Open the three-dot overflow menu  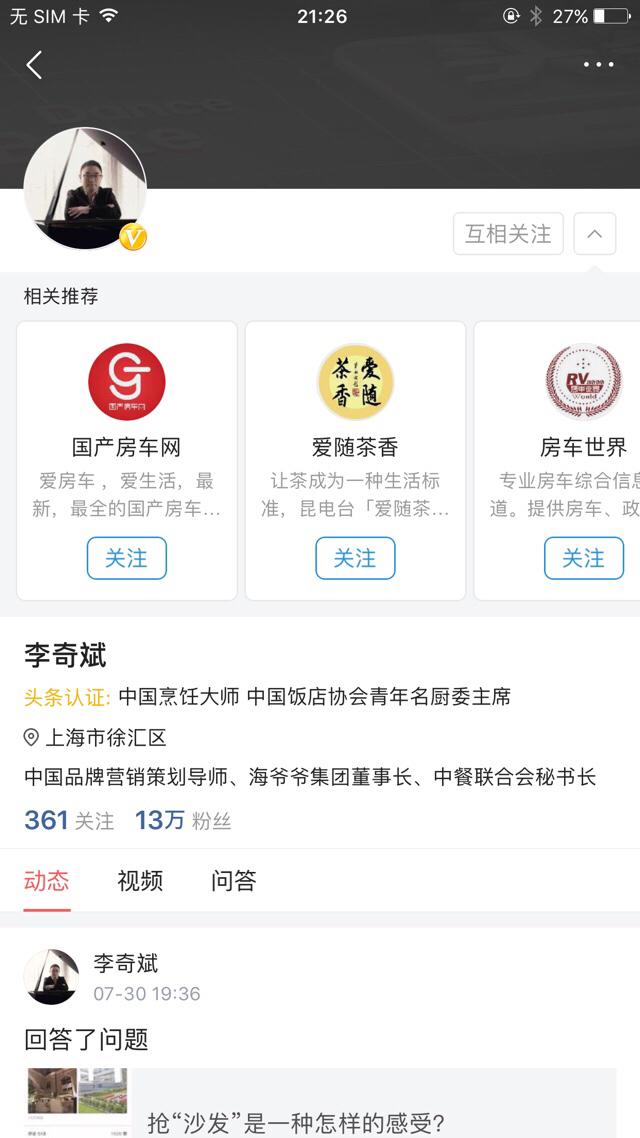[598, 65]
